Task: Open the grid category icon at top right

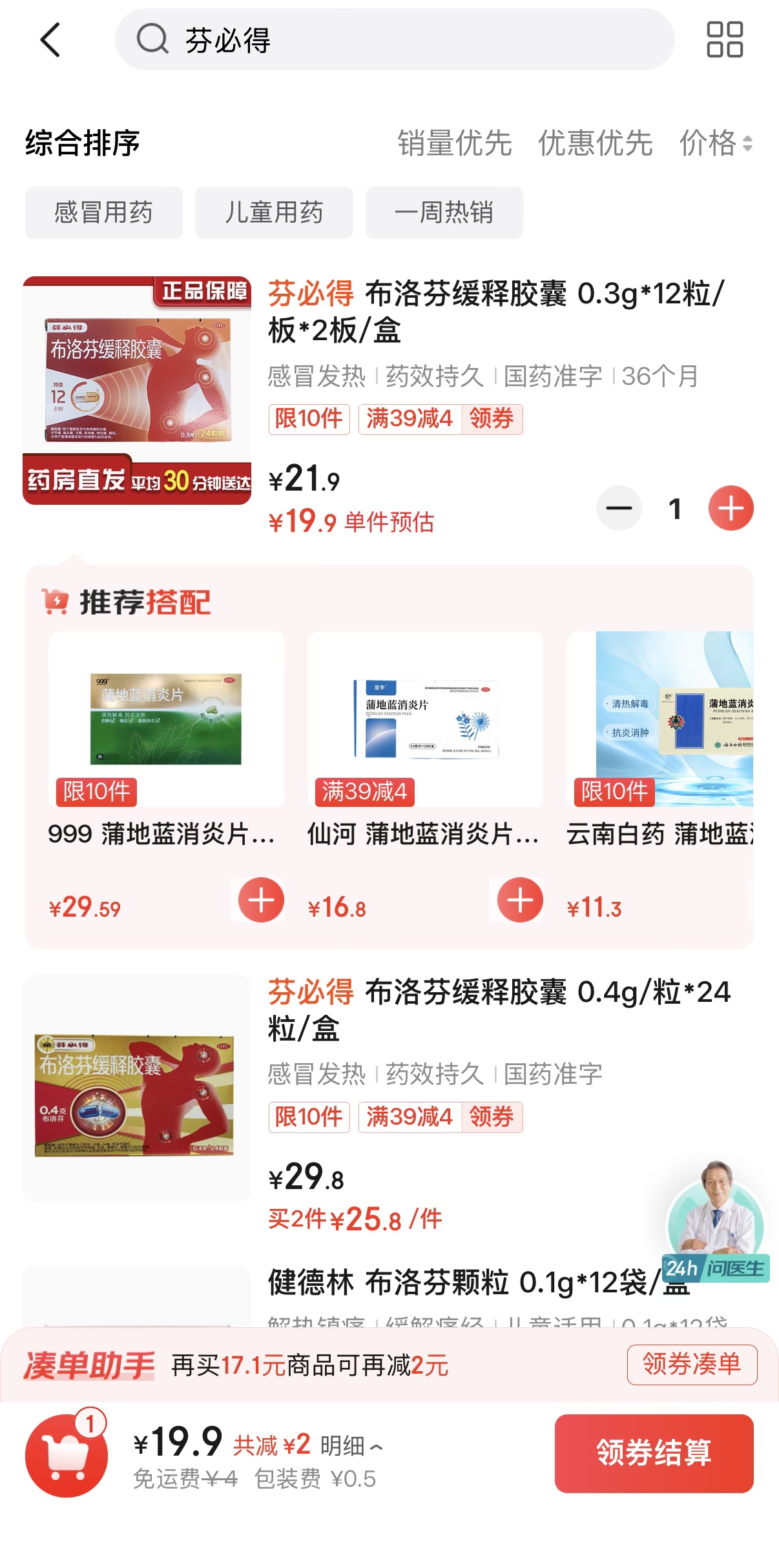Action: 724,40
